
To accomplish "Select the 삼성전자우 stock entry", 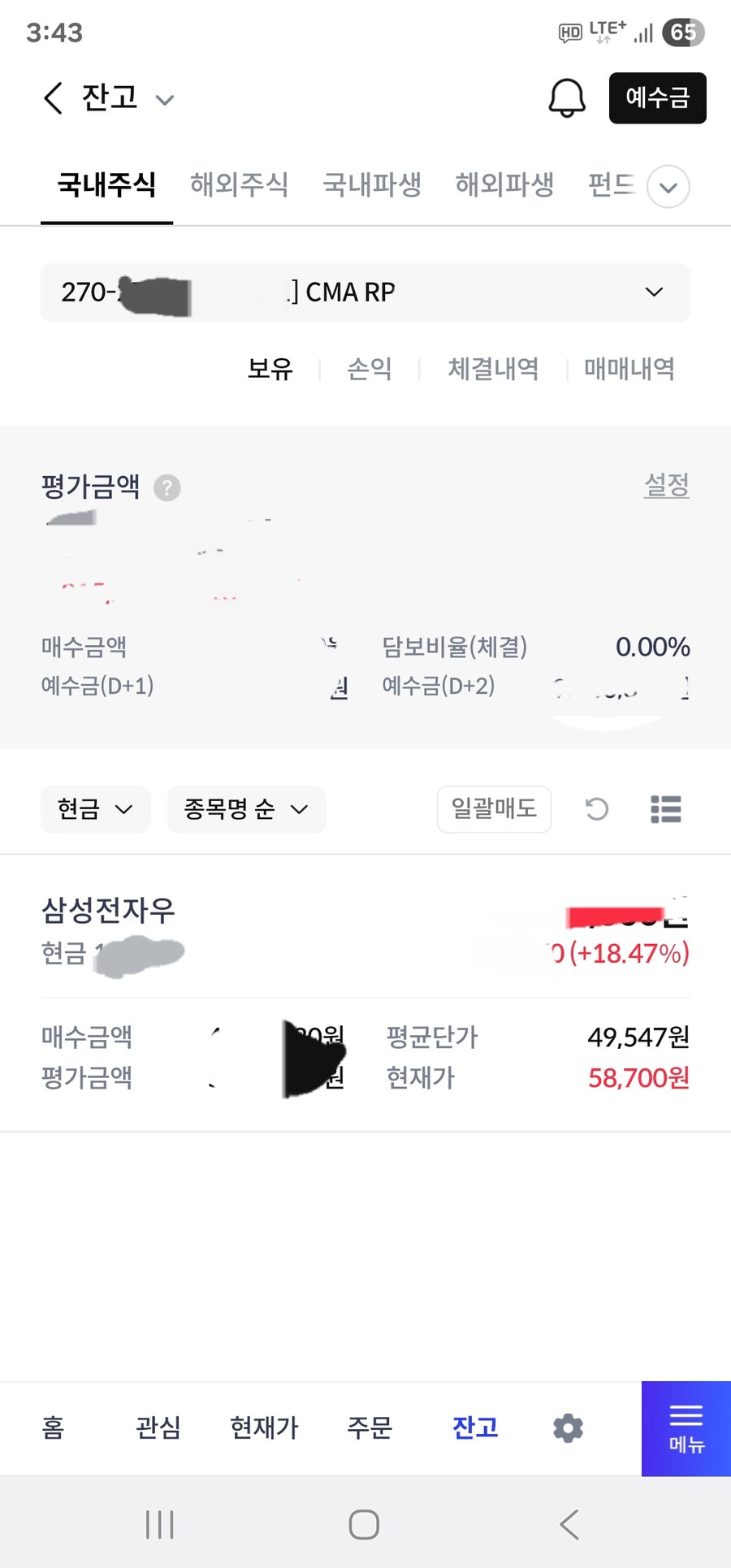I will pyautogui.click(x=106, y=910).
